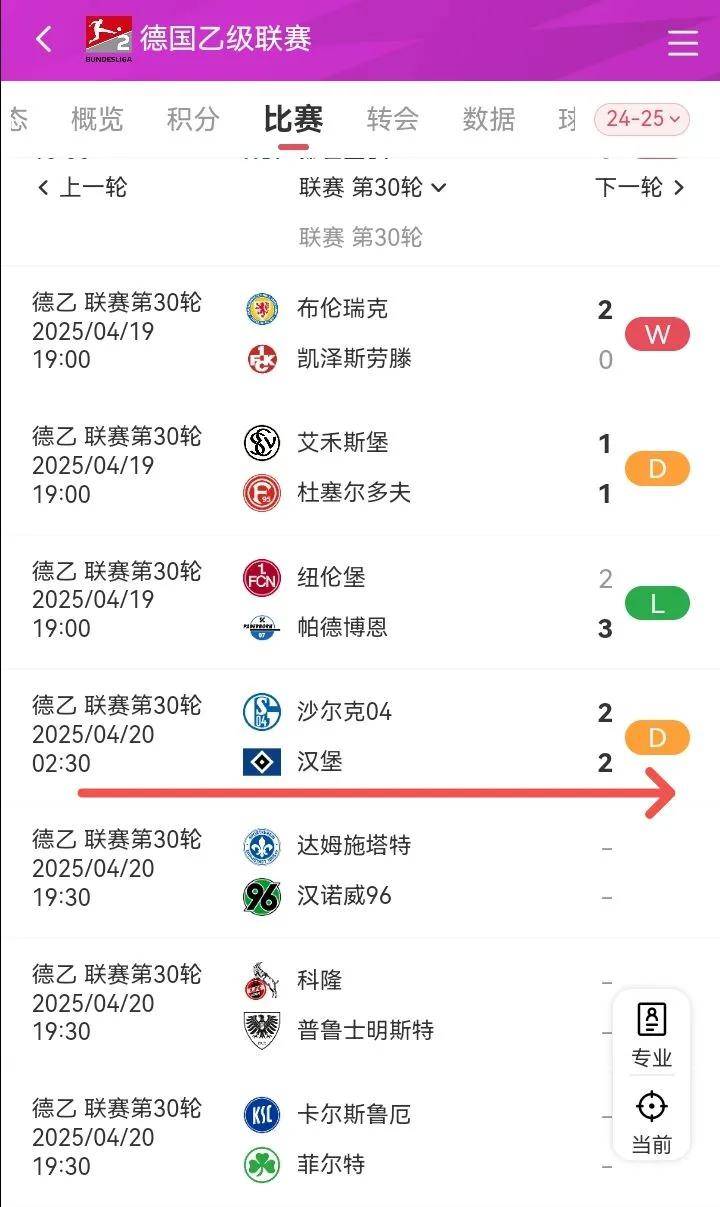Toggle 专业 professional mode
Viewport: 720px width, 1207px height.
(652, 1029)
